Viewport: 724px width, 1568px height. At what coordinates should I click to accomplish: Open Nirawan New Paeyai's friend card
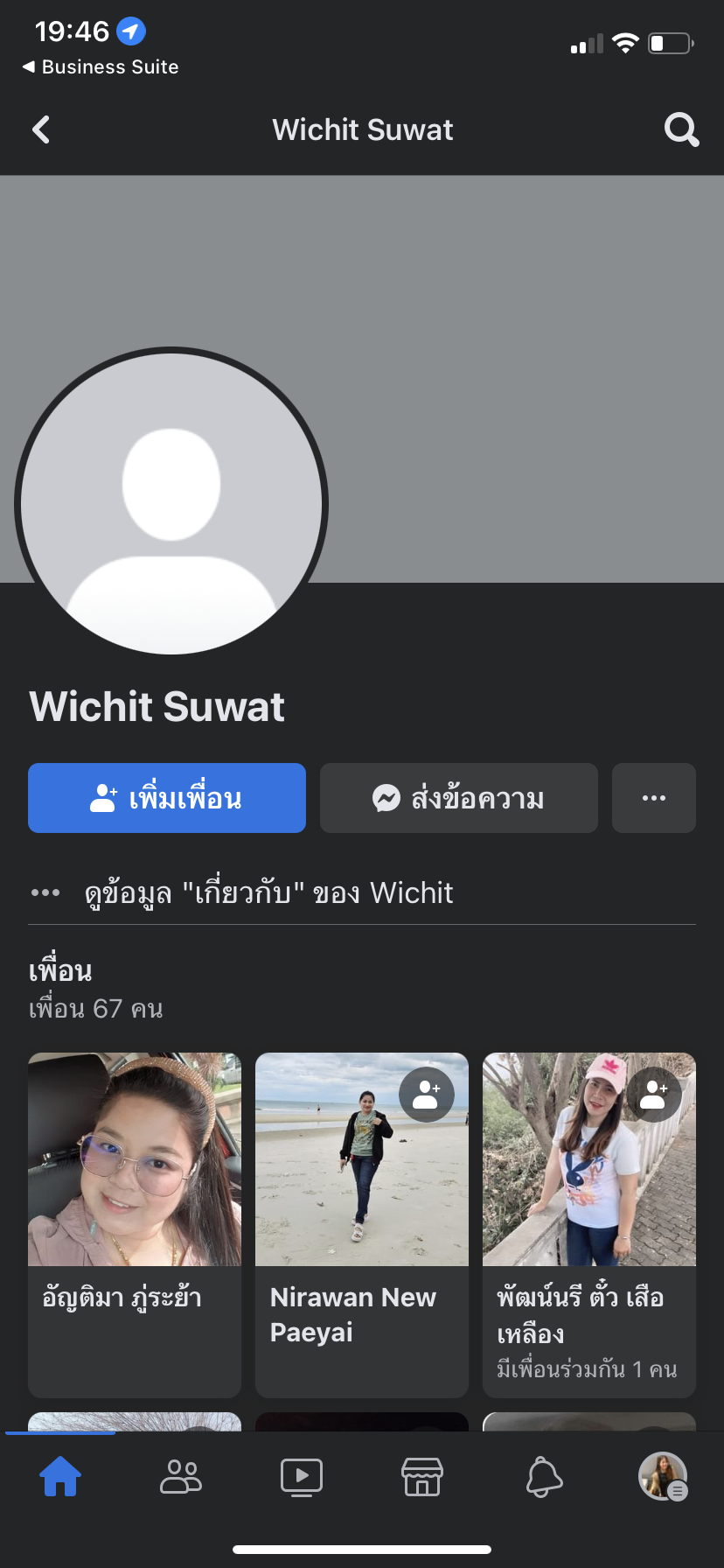pyautogui.click(x=361, y=1225)
